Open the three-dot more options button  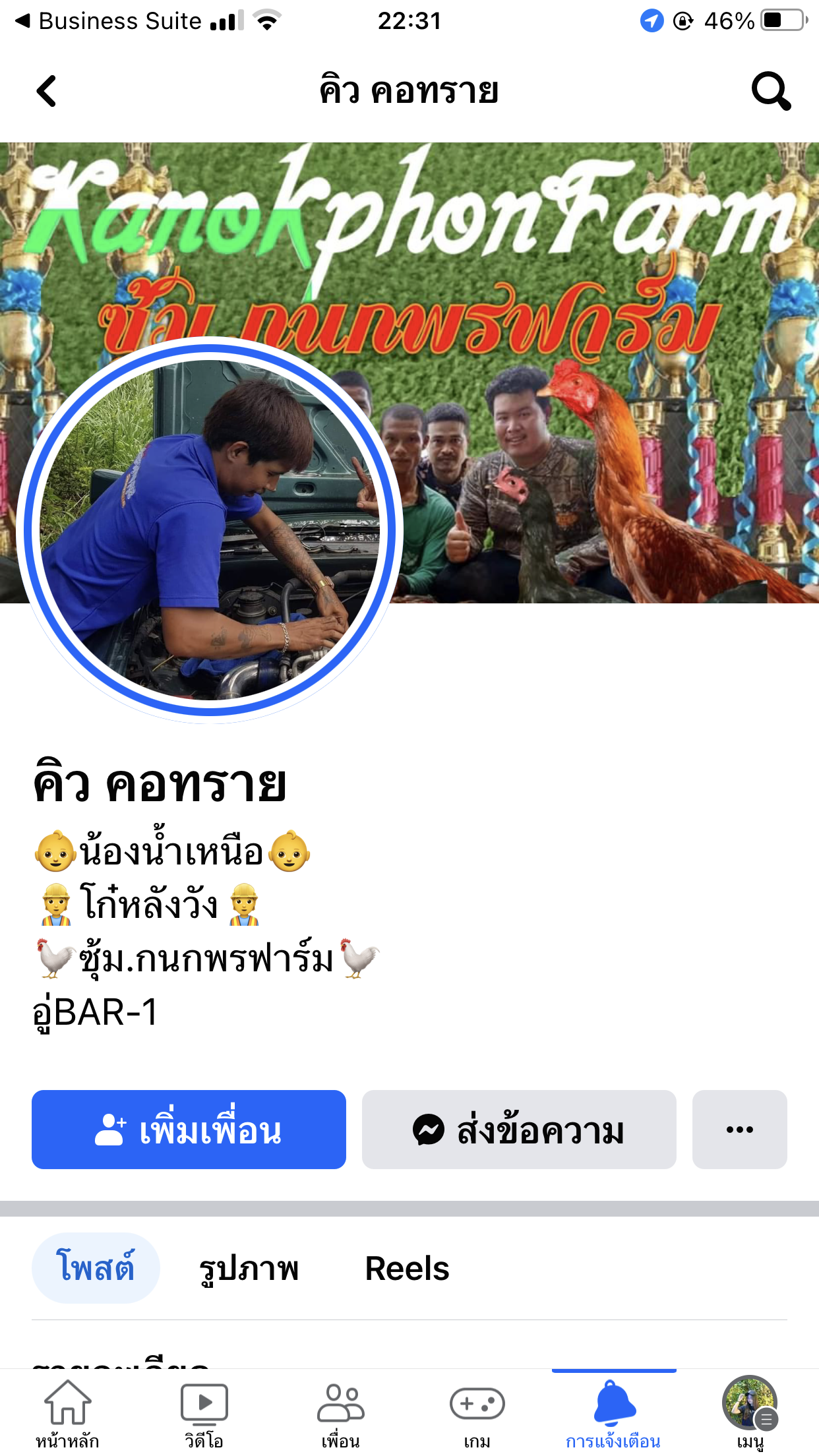739,1130
